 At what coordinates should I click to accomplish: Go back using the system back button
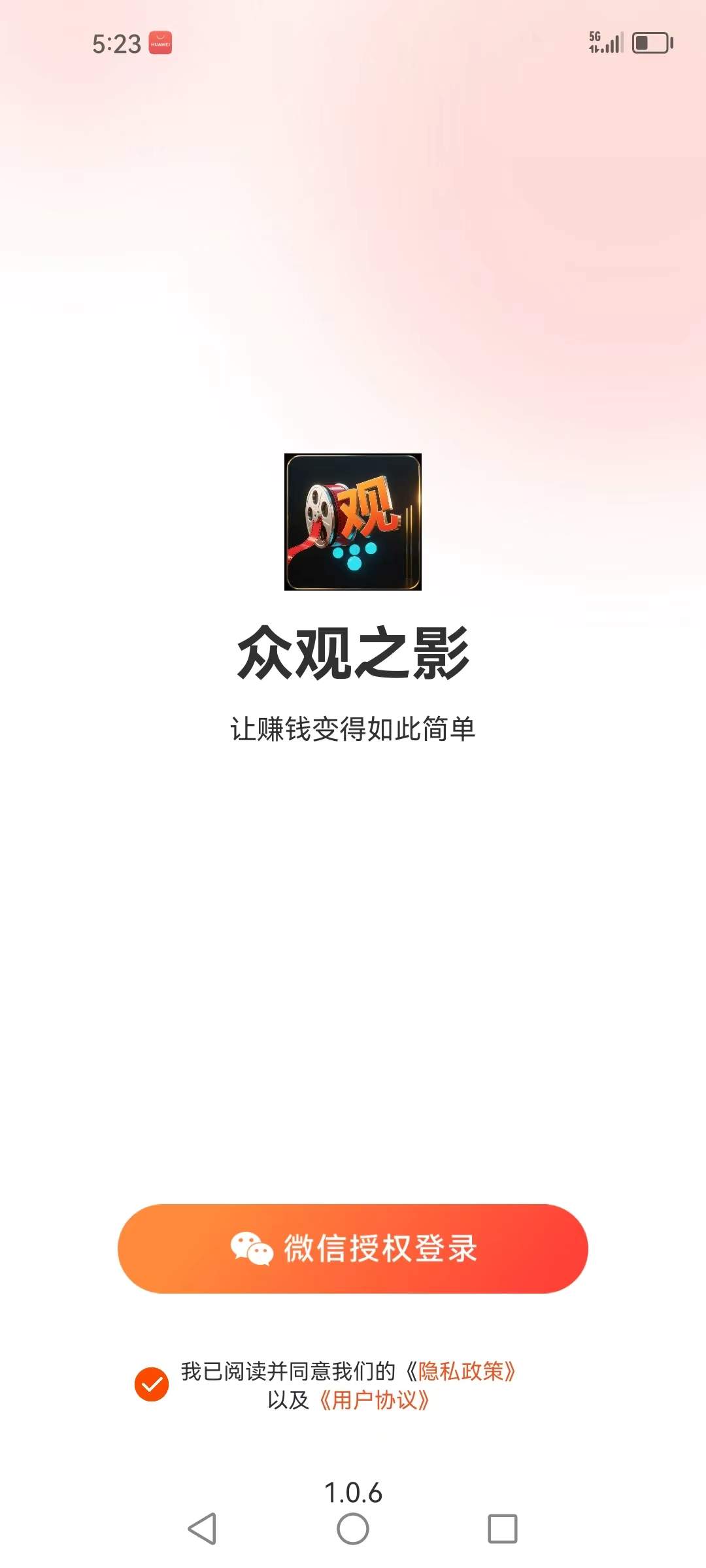(x=203, y=1529)
